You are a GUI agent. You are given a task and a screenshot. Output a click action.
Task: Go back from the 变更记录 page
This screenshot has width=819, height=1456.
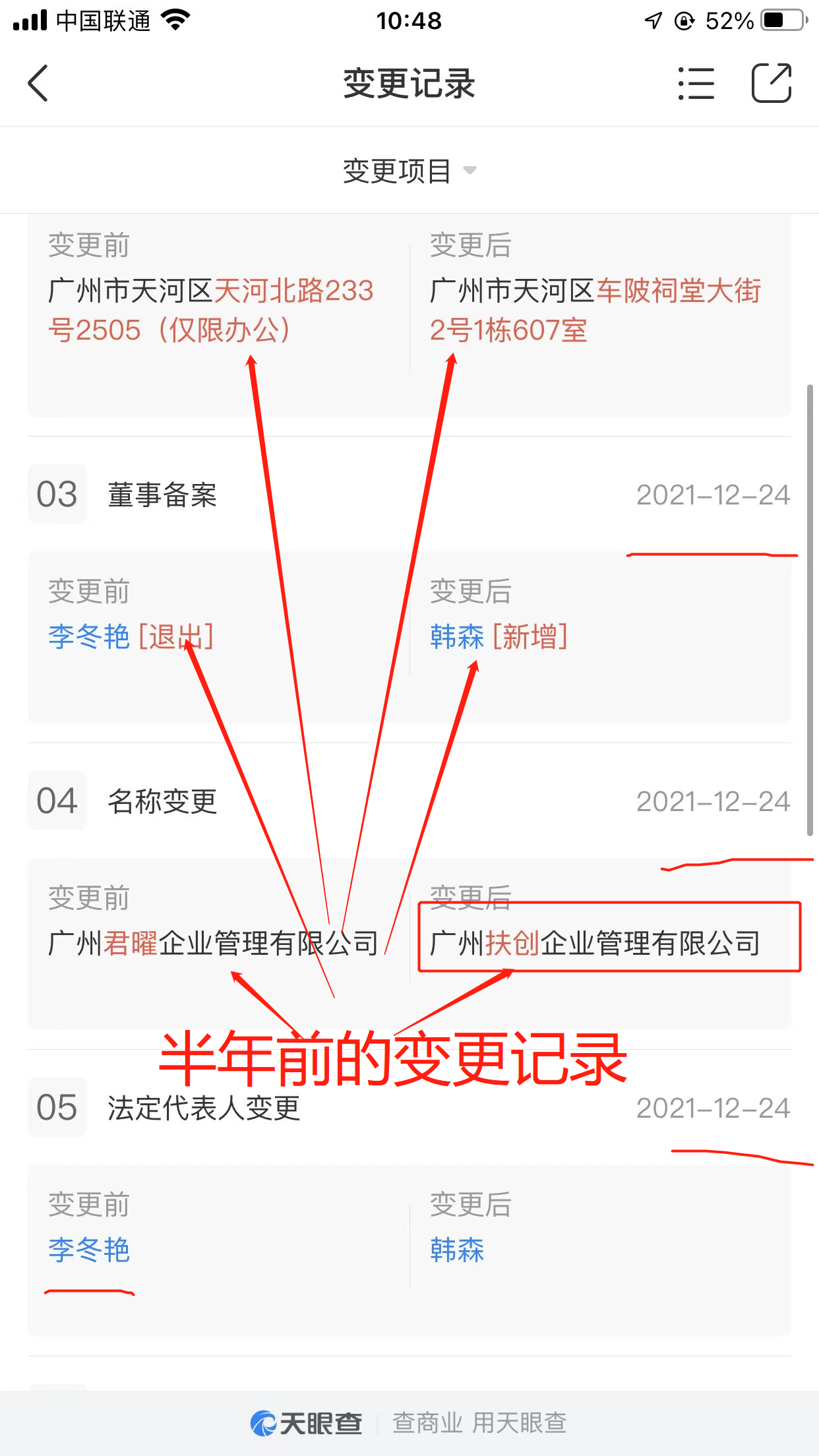click(38, 83)
